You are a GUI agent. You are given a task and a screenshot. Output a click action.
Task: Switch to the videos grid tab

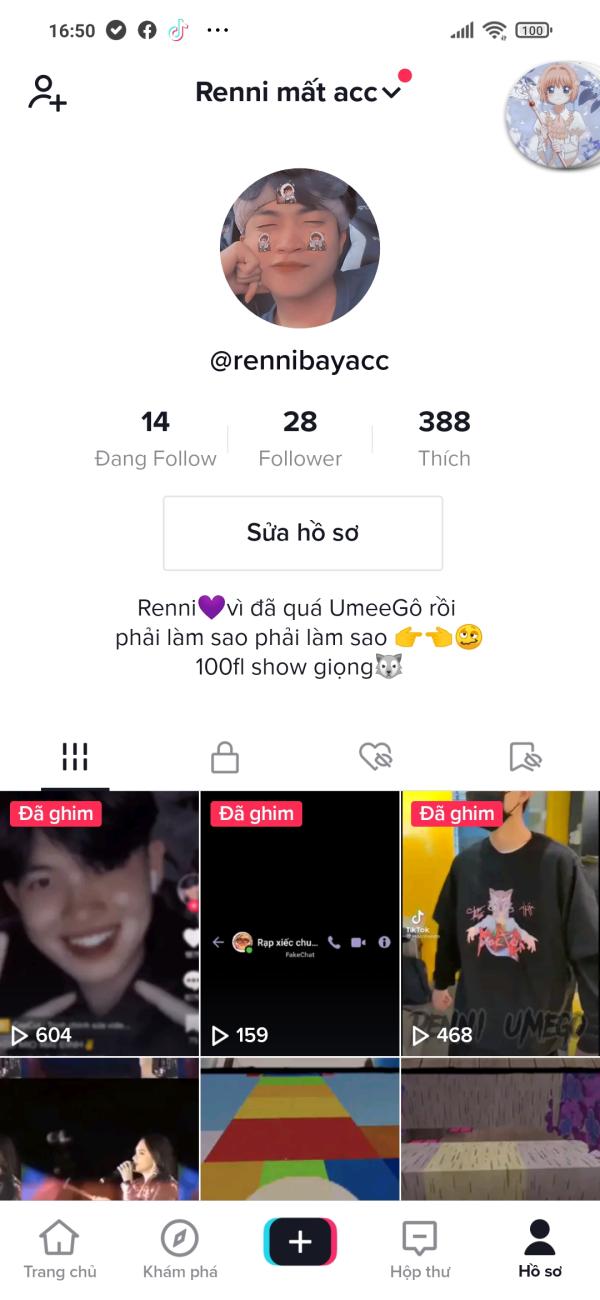tap(75, 757)
